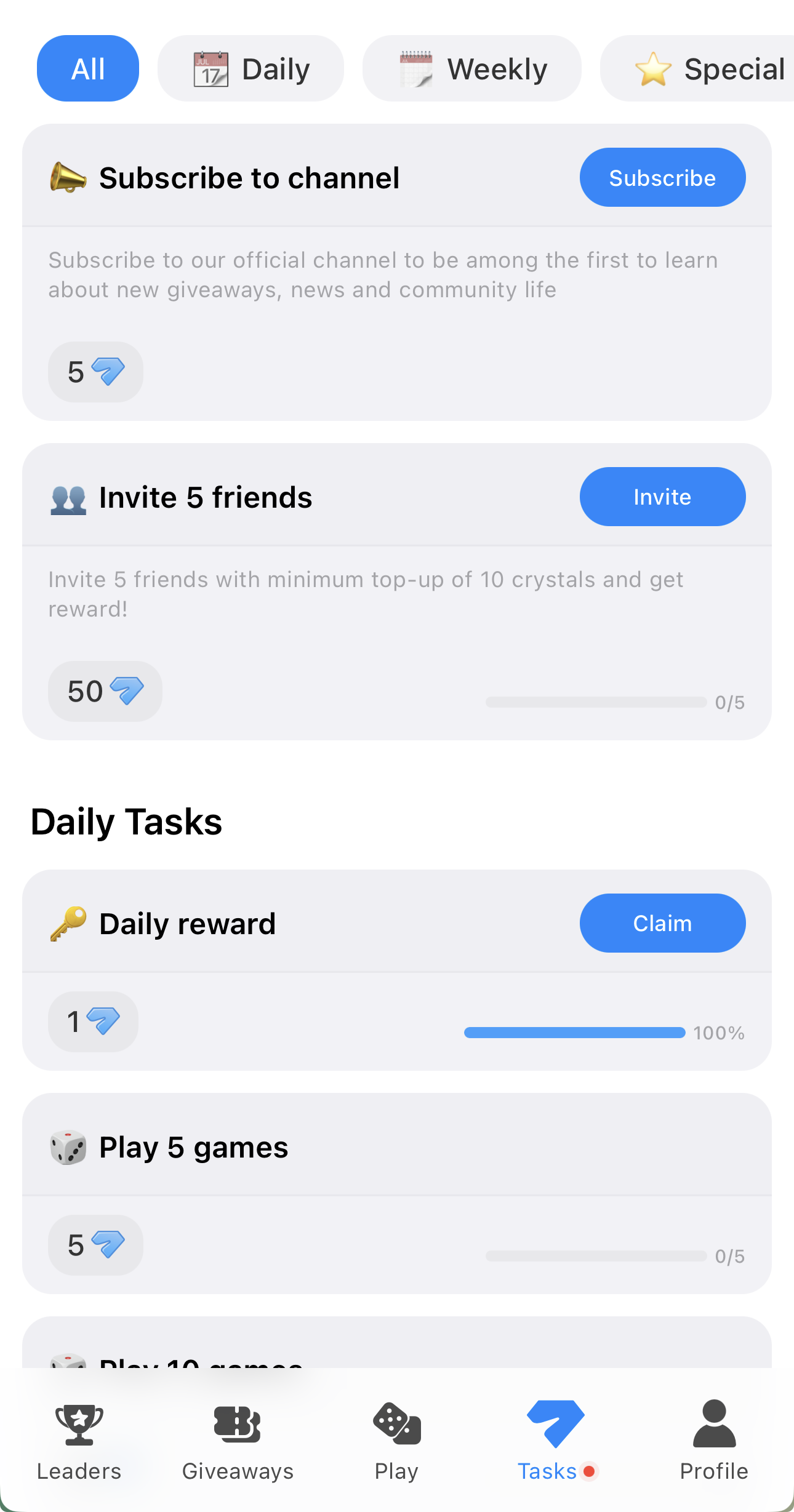Claim the Daily reward
The height and width of the screenshot is (1512, 794).
[662, 922]
